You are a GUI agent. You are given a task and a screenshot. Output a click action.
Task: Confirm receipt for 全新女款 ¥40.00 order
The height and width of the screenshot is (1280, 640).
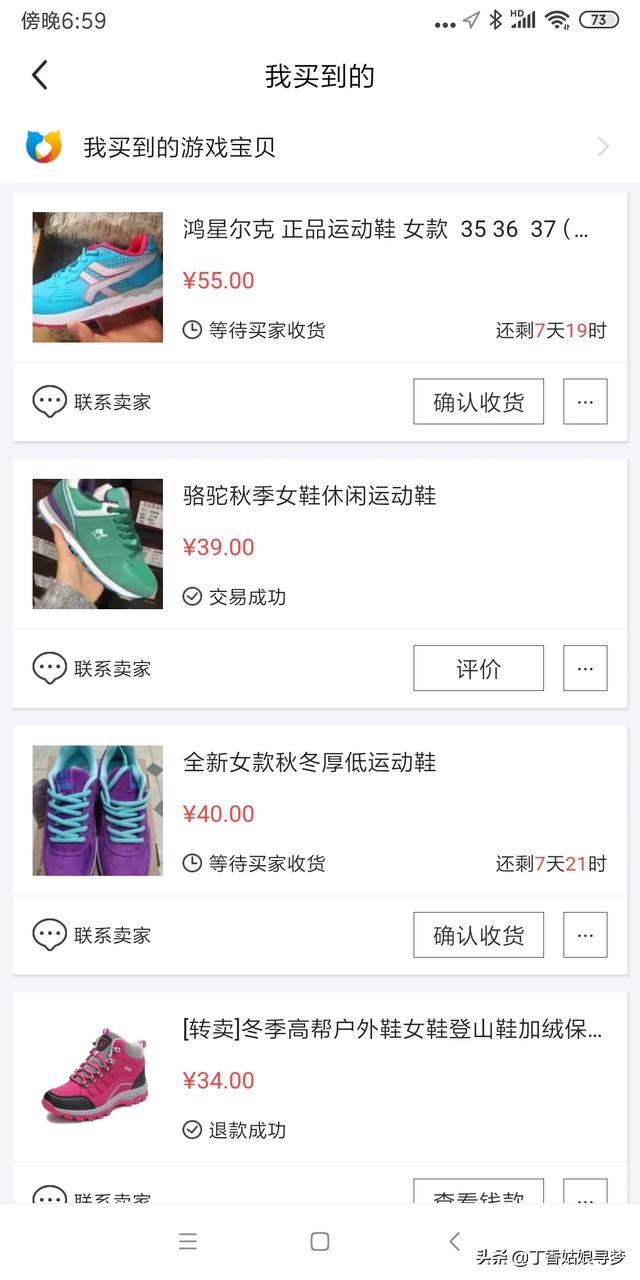click(478, 935)
